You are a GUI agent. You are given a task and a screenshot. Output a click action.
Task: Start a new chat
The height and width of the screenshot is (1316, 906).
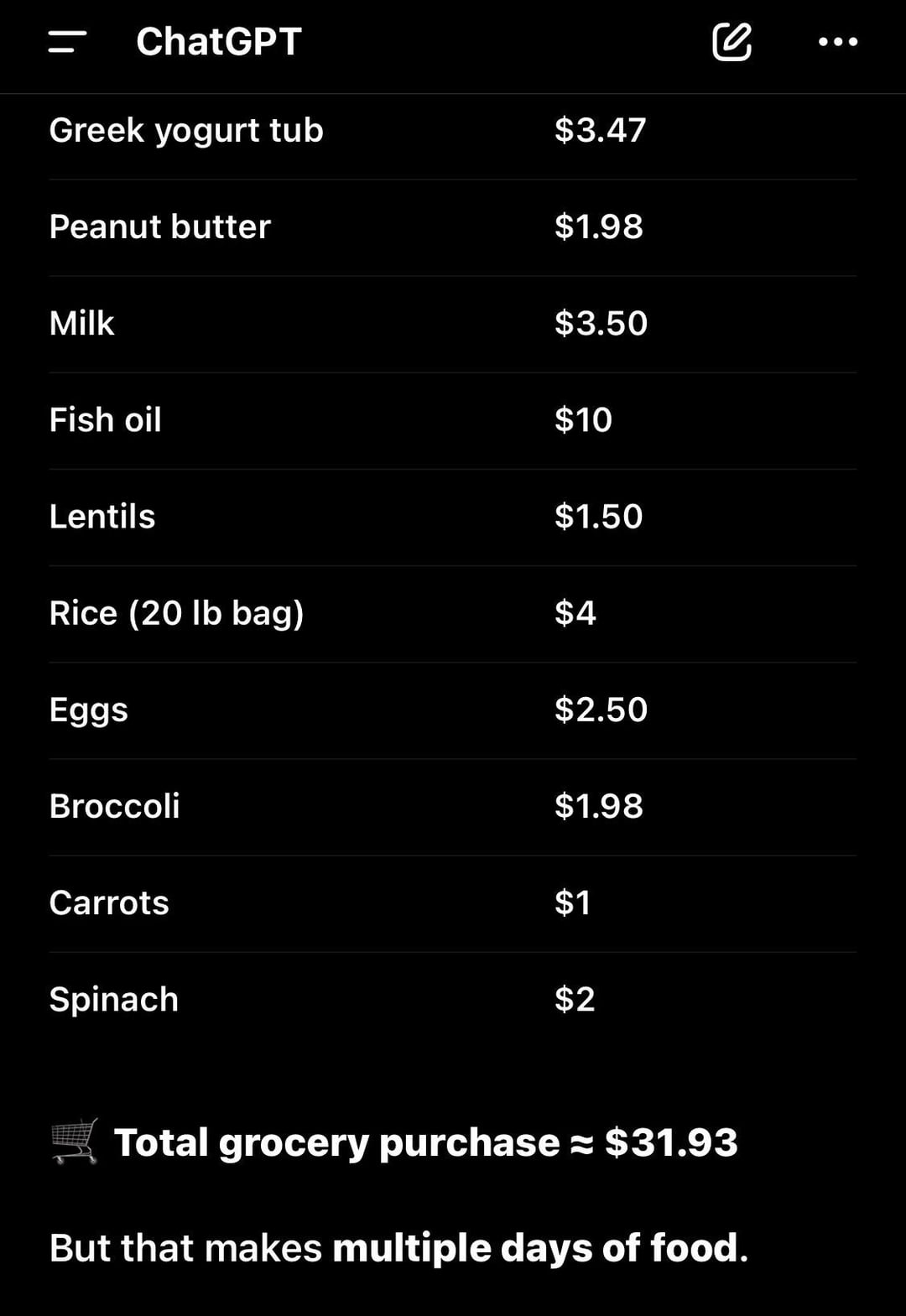click(x=732, y=42)
